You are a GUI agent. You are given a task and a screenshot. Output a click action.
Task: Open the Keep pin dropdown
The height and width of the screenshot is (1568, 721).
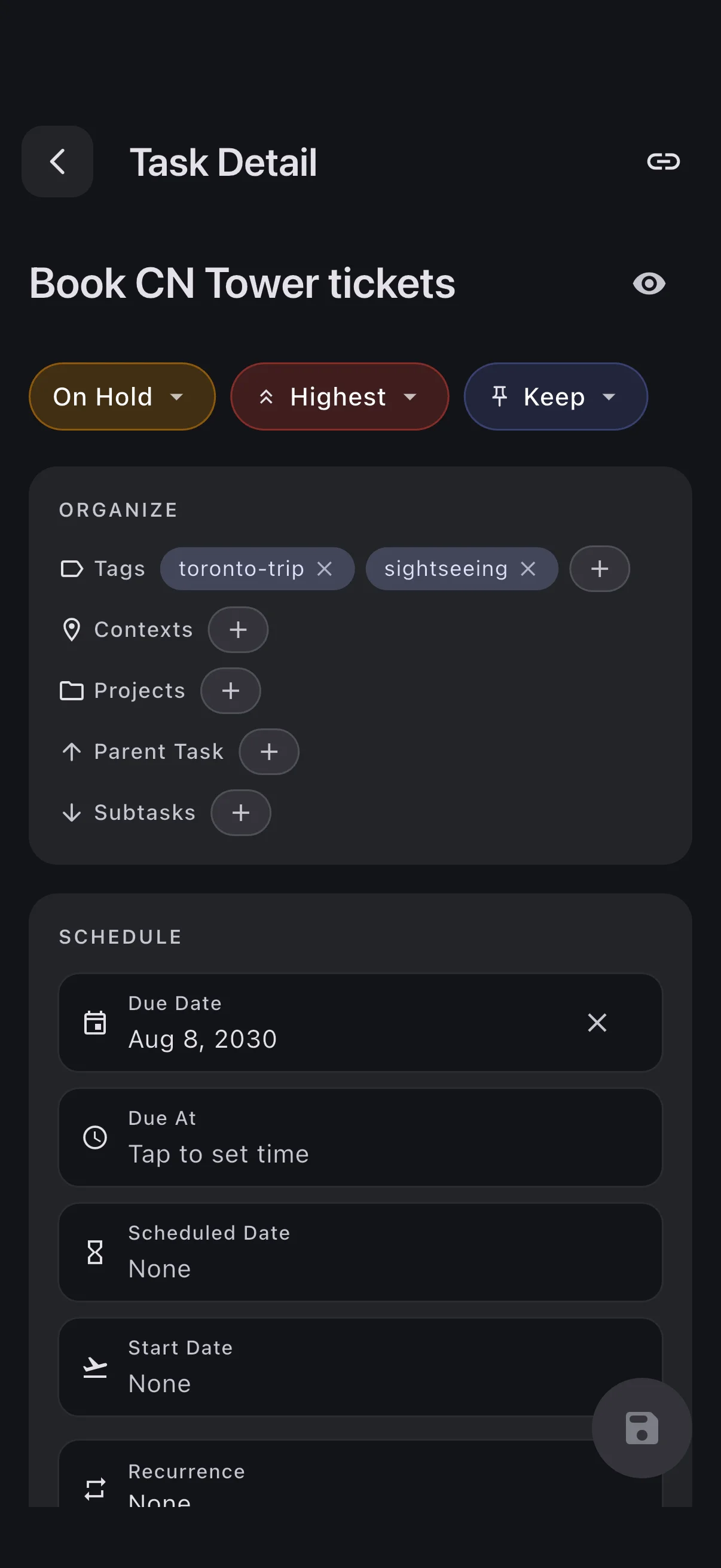pos(555,396)
